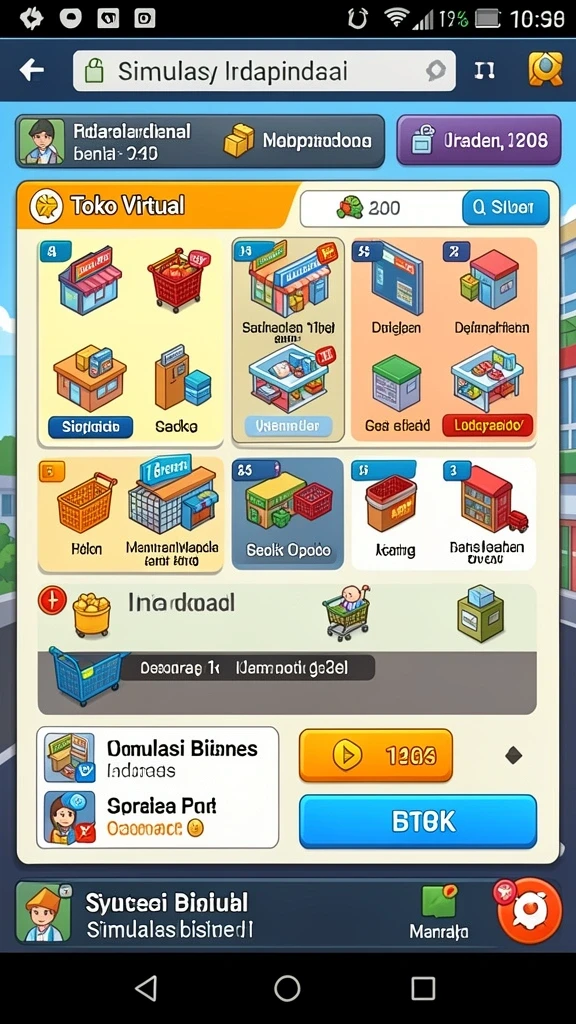Tap the white back arrow
The height and width of the screenshot is (1024, 576).
[31, 70]
